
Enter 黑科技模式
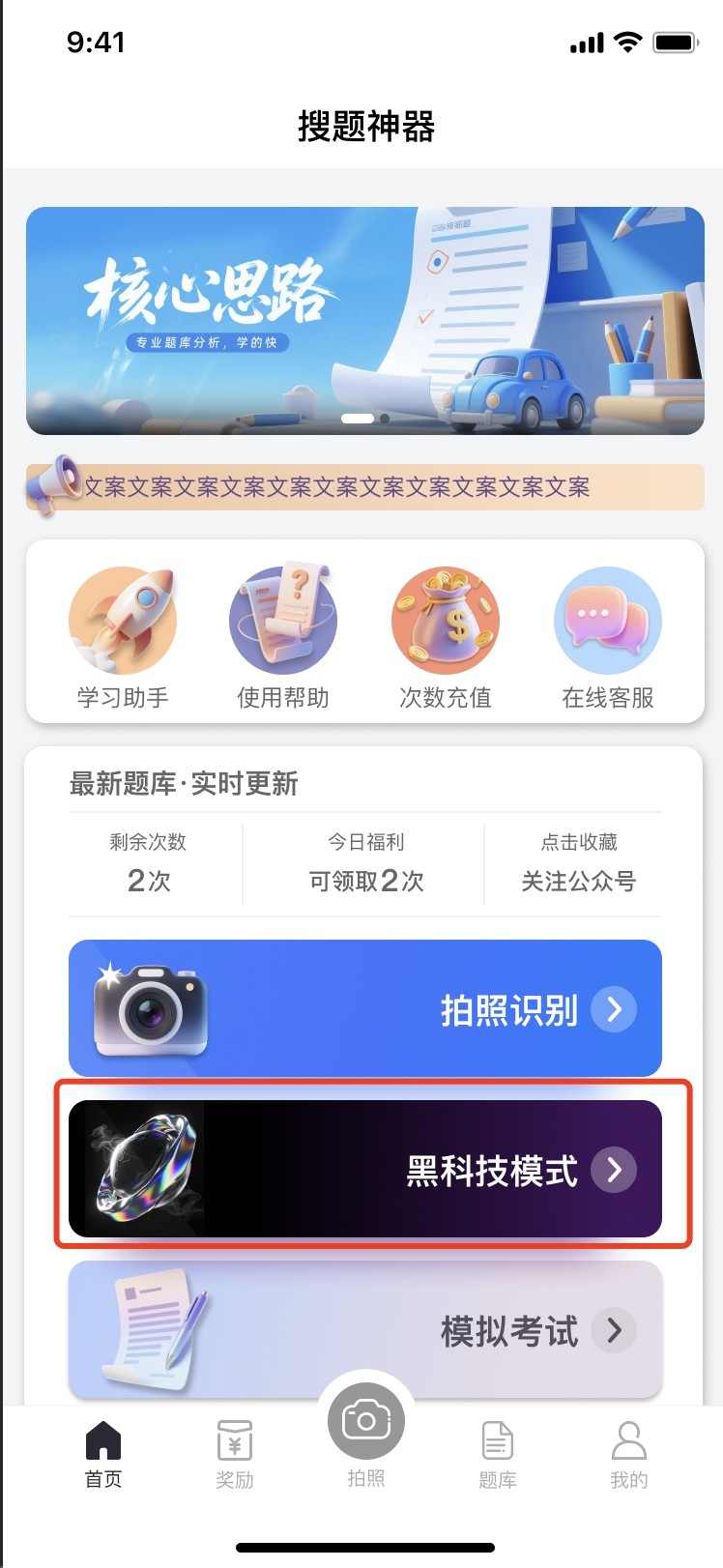(x=364, y=1169)
